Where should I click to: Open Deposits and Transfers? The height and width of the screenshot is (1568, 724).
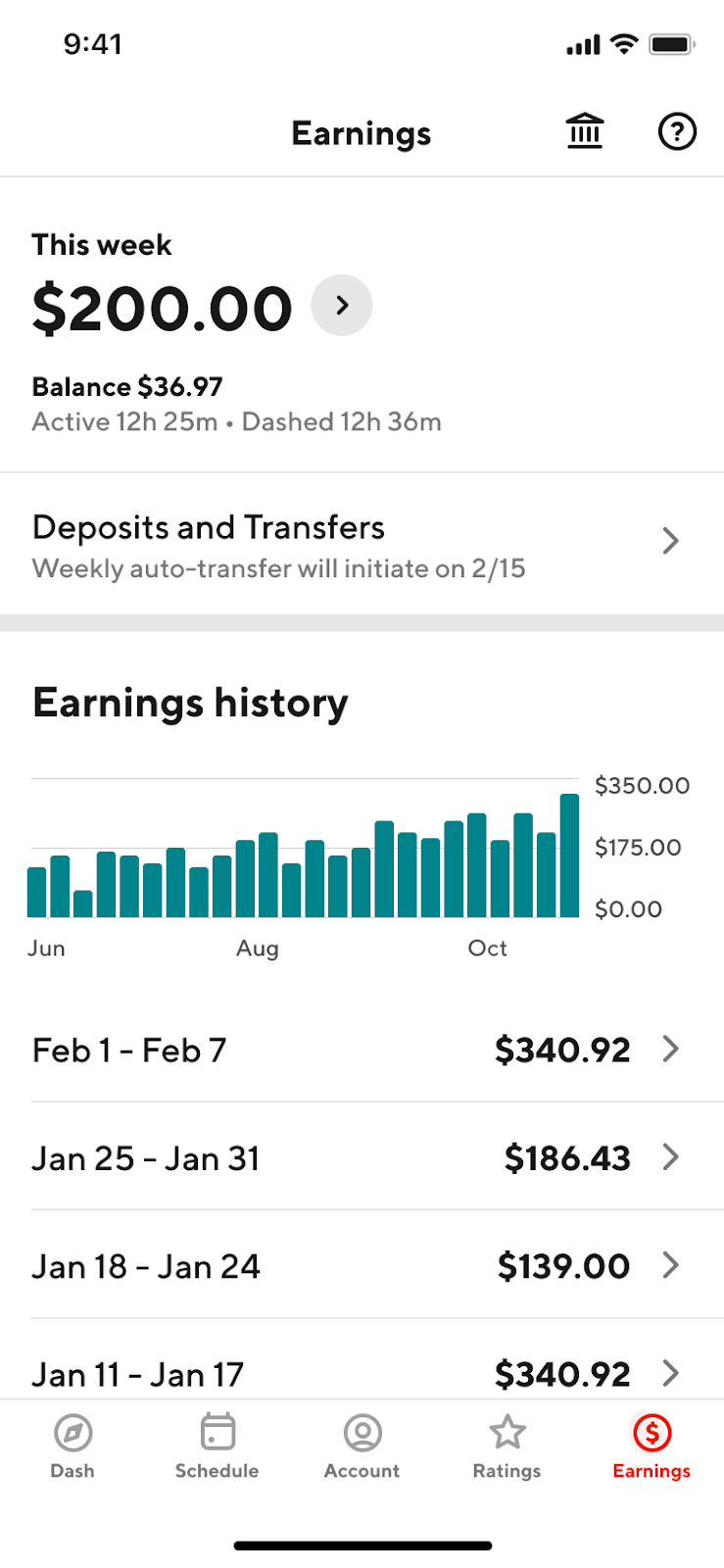point(362,545)
